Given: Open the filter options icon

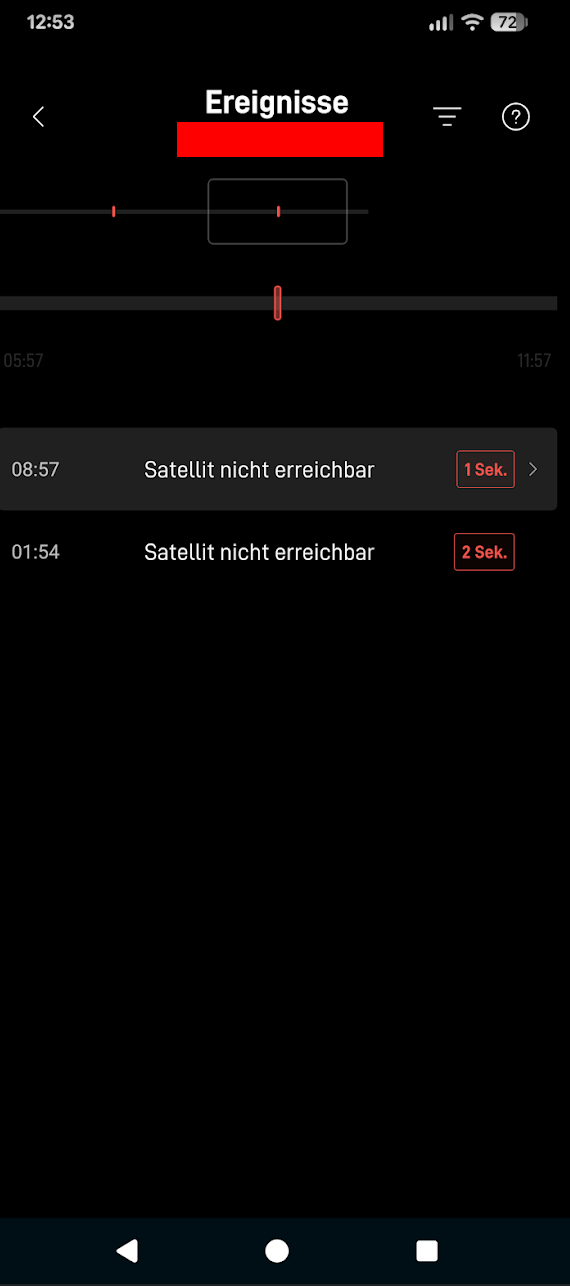Looking at the screenshot, I should [x=447, y=117].
